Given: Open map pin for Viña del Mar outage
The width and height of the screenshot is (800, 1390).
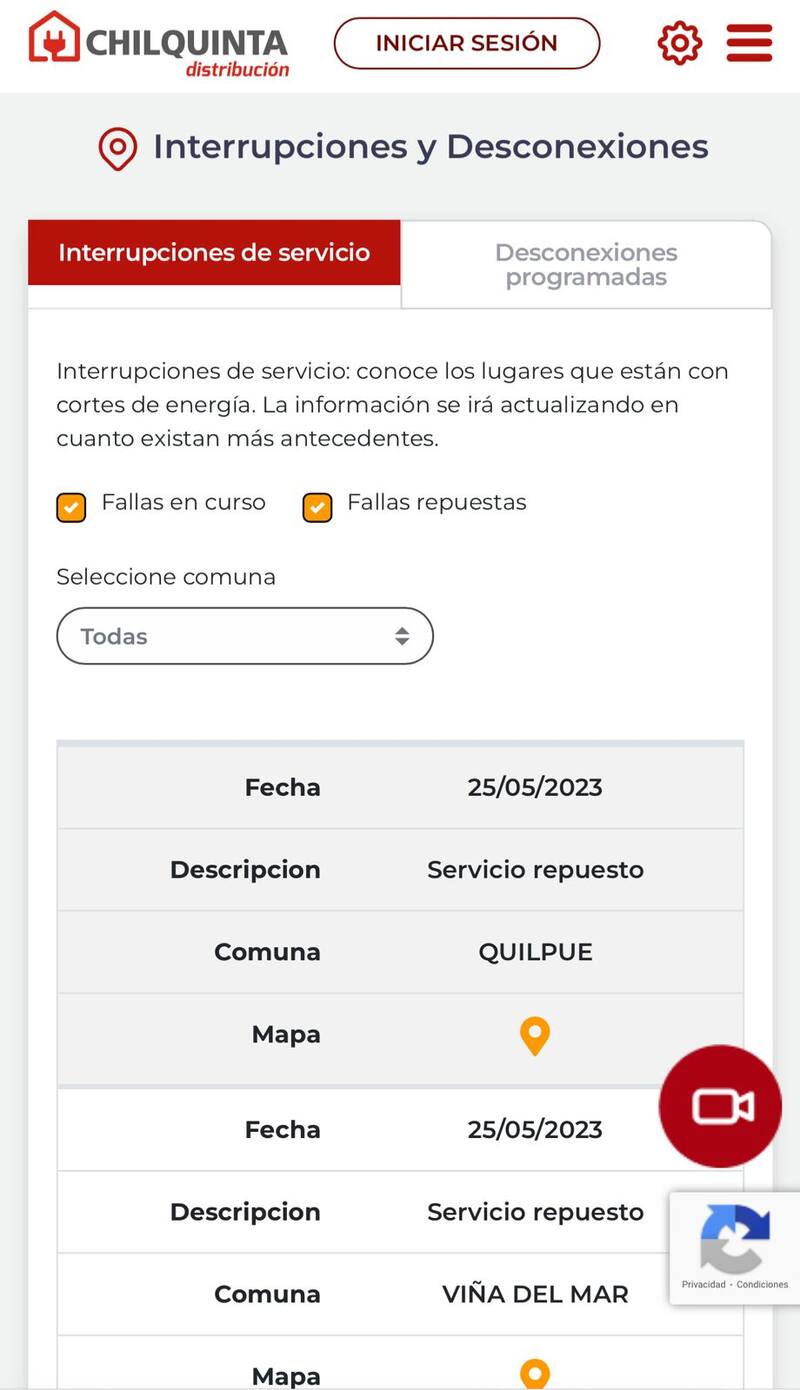Looking at the screenshot, I should pos(535,1374).
